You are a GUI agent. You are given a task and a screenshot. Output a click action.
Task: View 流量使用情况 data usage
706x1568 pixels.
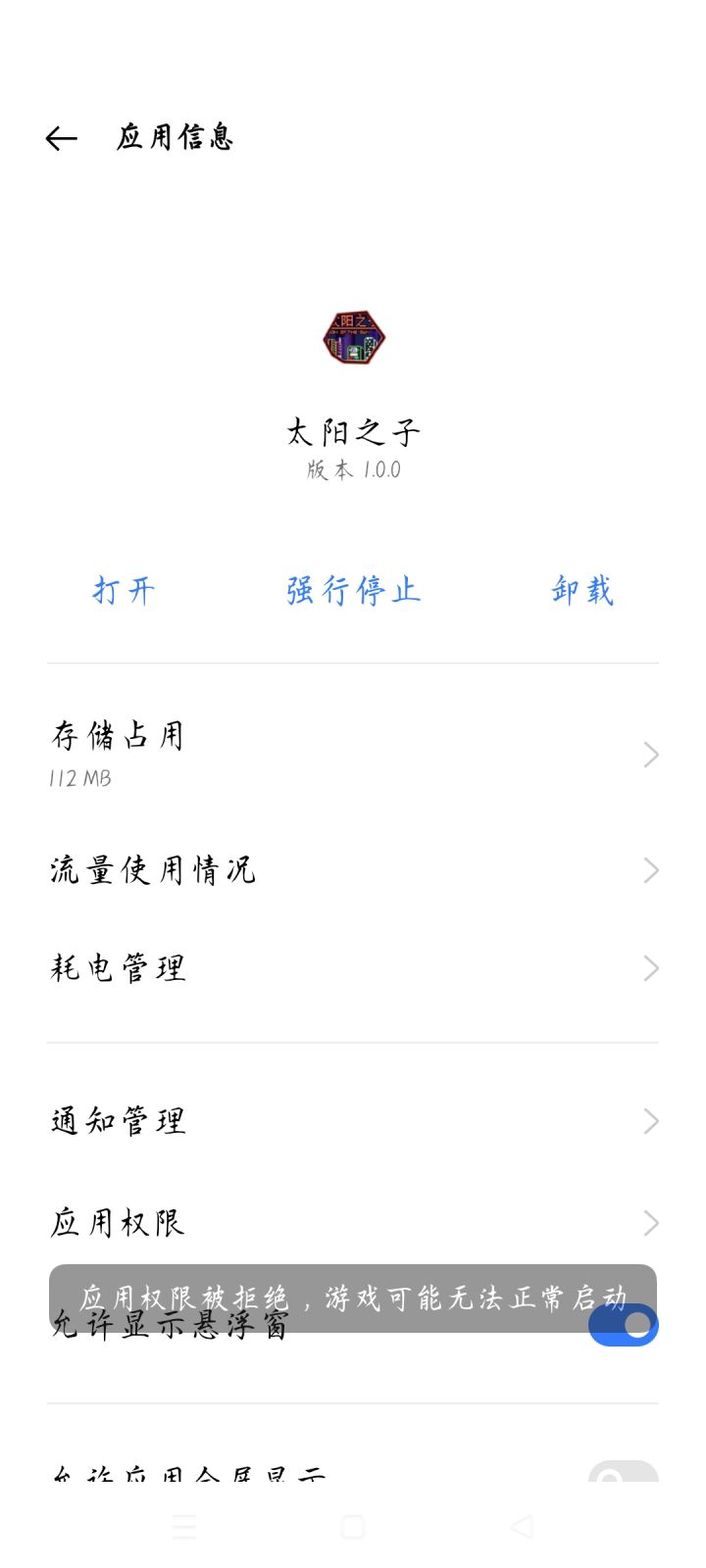pyautogui.click(x=353, y=870)
